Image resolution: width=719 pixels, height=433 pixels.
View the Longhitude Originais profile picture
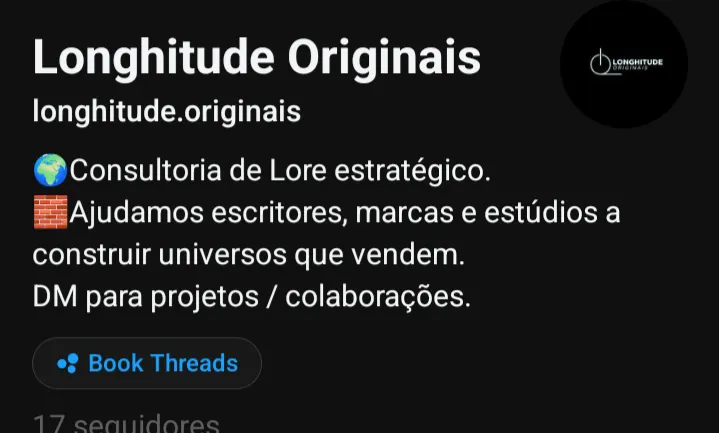point(623,65)
